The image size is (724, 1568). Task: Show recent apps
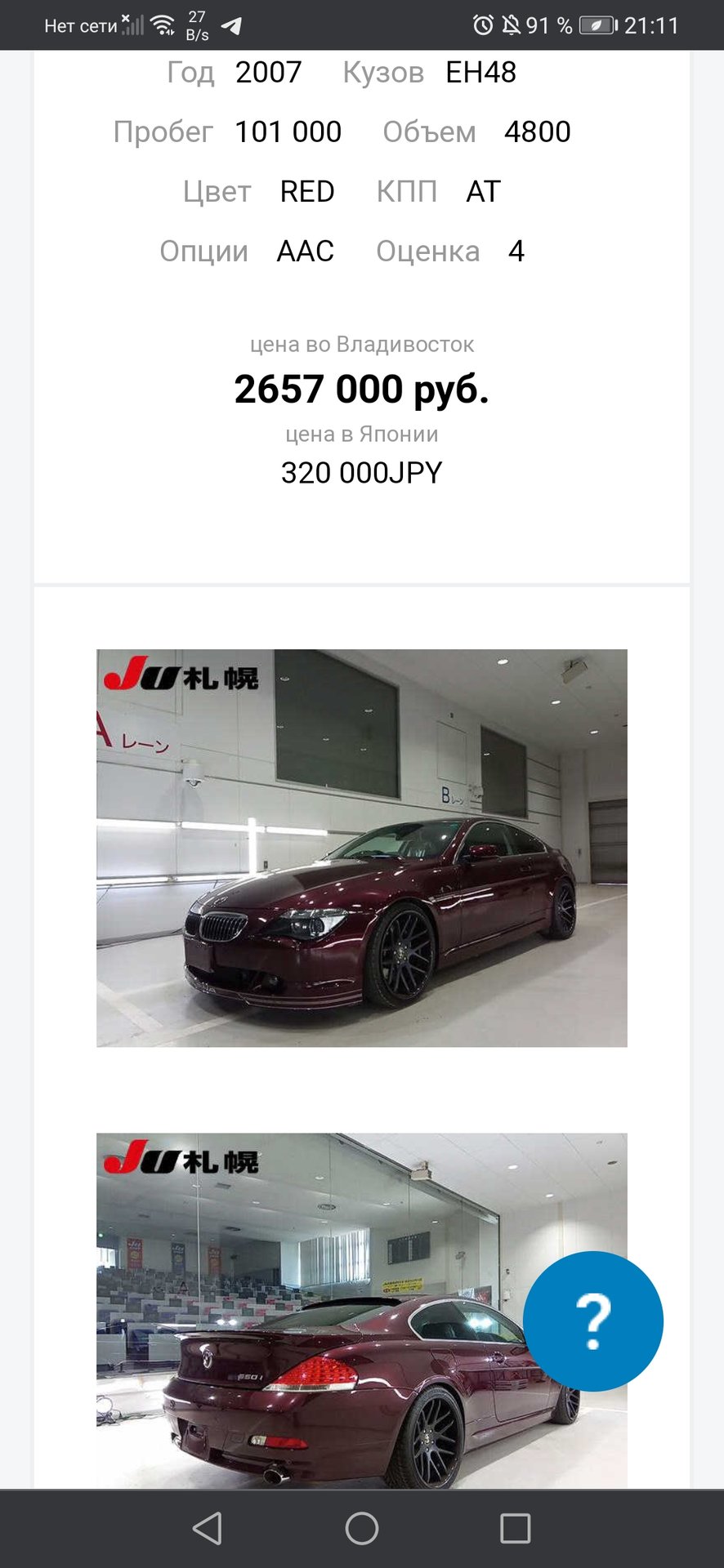[x=515, y=1528]
